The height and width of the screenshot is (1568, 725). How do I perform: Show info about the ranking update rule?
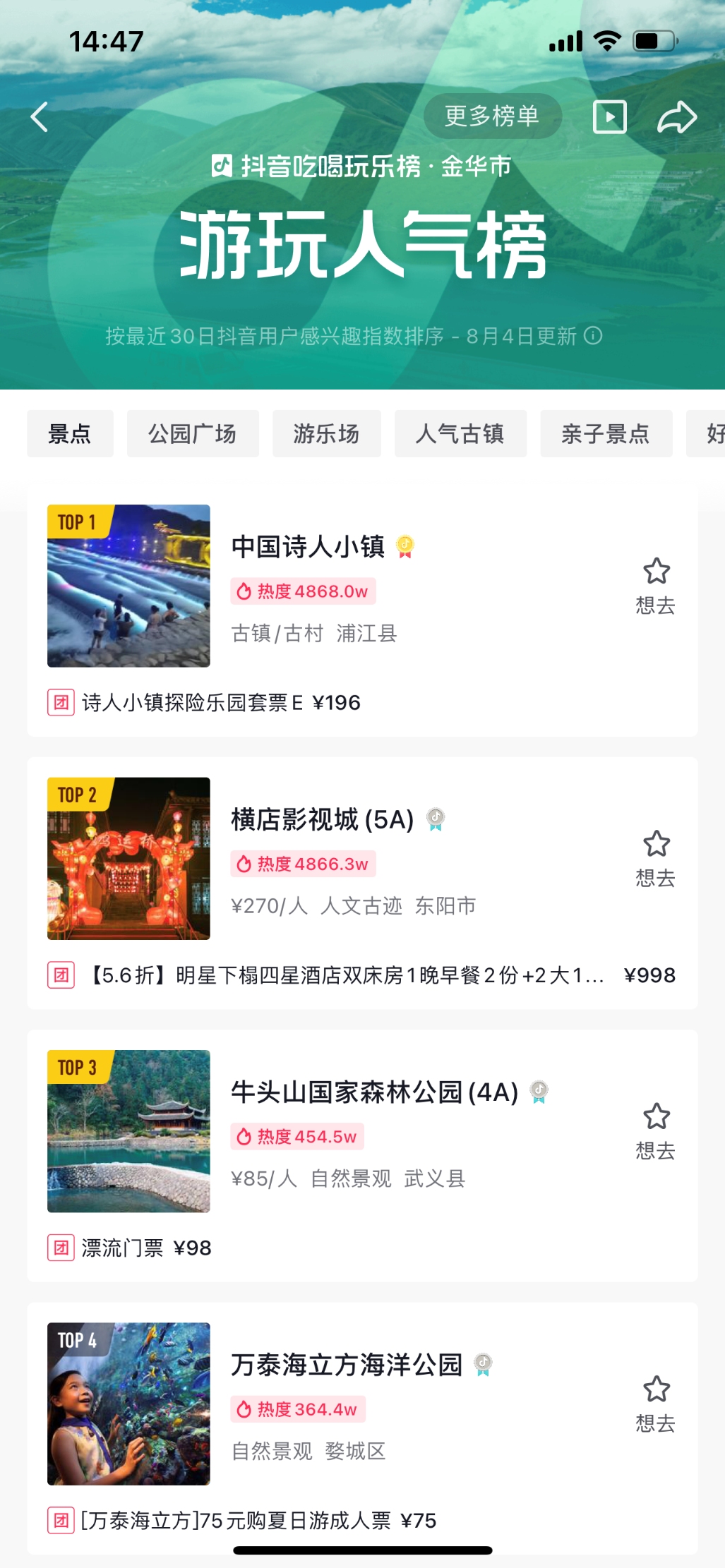594,336
